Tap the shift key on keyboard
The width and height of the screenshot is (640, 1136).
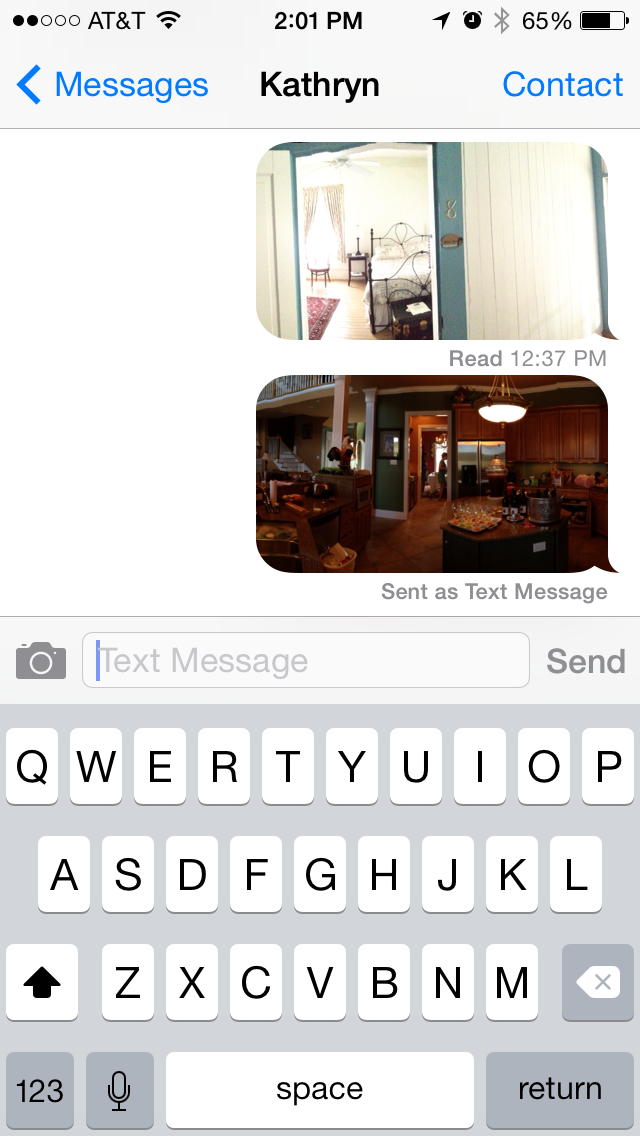pos(42,983)
